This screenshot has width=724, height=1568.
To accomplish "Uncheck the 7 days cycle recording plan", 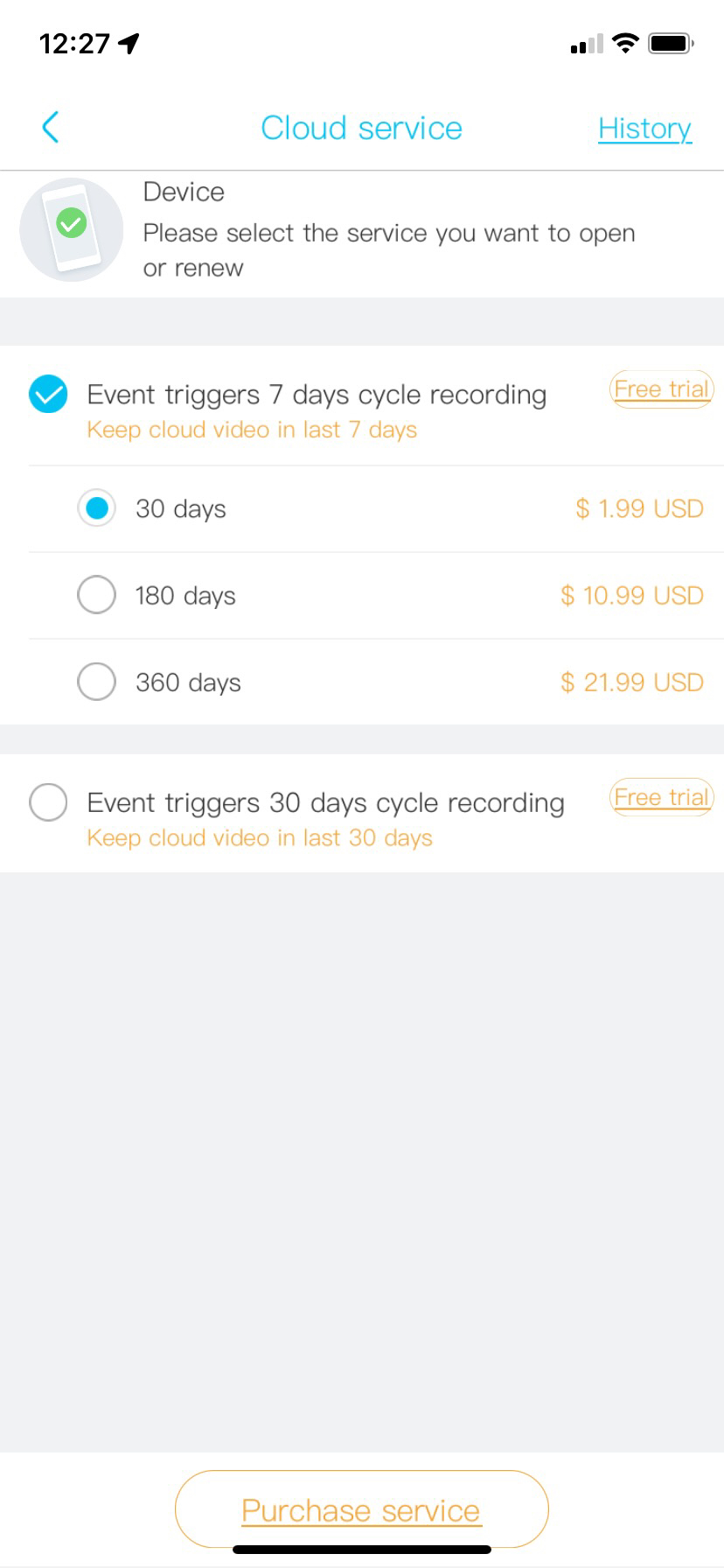I will point(48,394).
